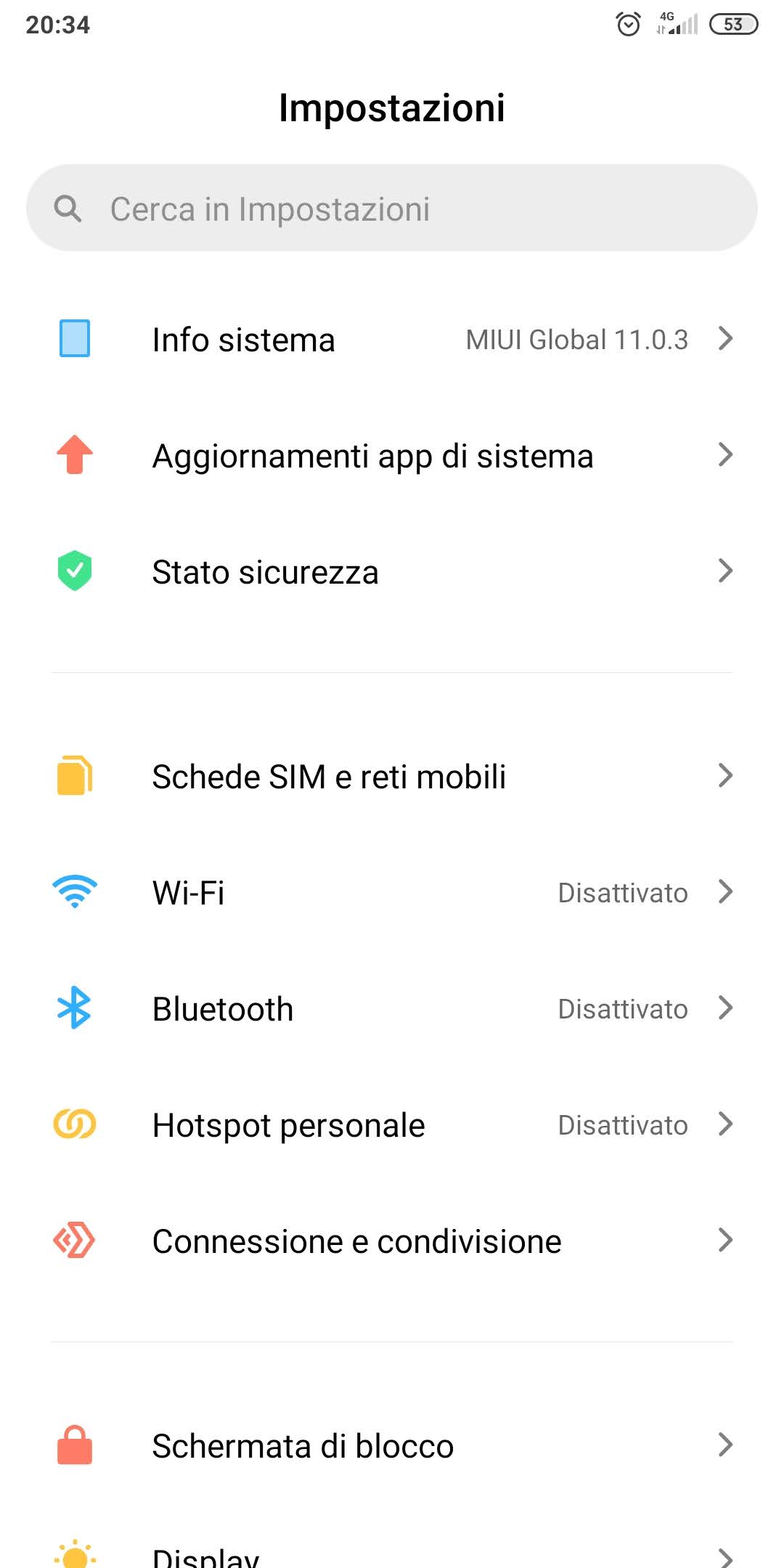Image resolution: width=784 pixels, height=1568 pixels.
Task: Check Stato sicurezza
Action: point(392,572)
